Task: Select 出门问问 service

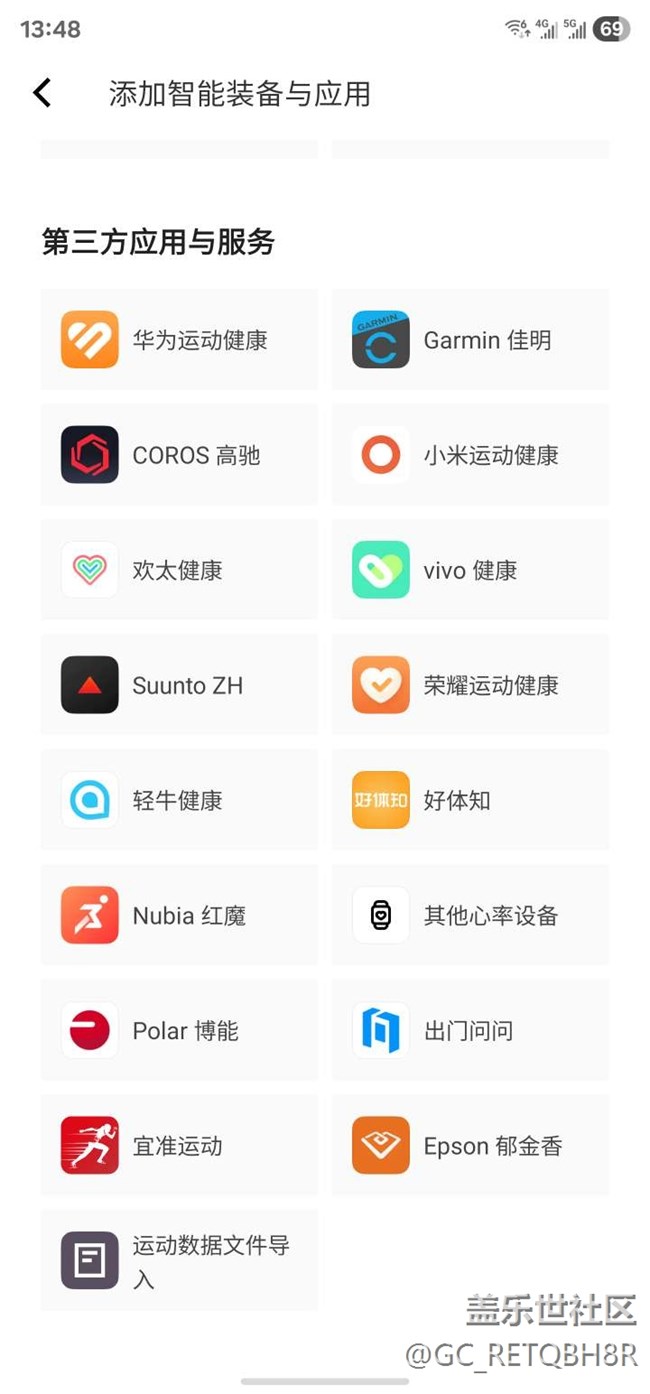Action: pyautogui.click(x=470, y=1030)
